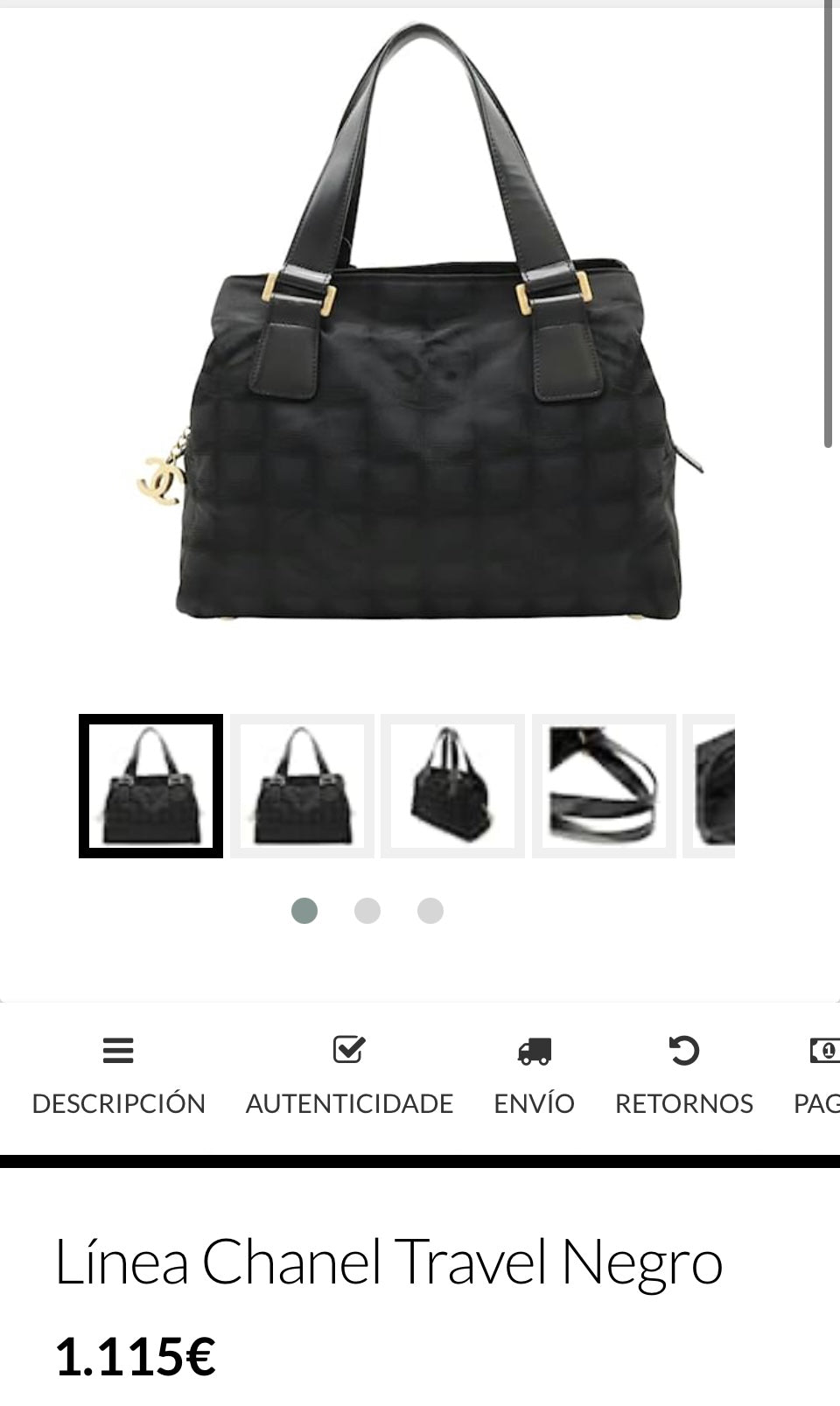
Task: Switch to the Autenticidade tab
Action: [349, 1076]
